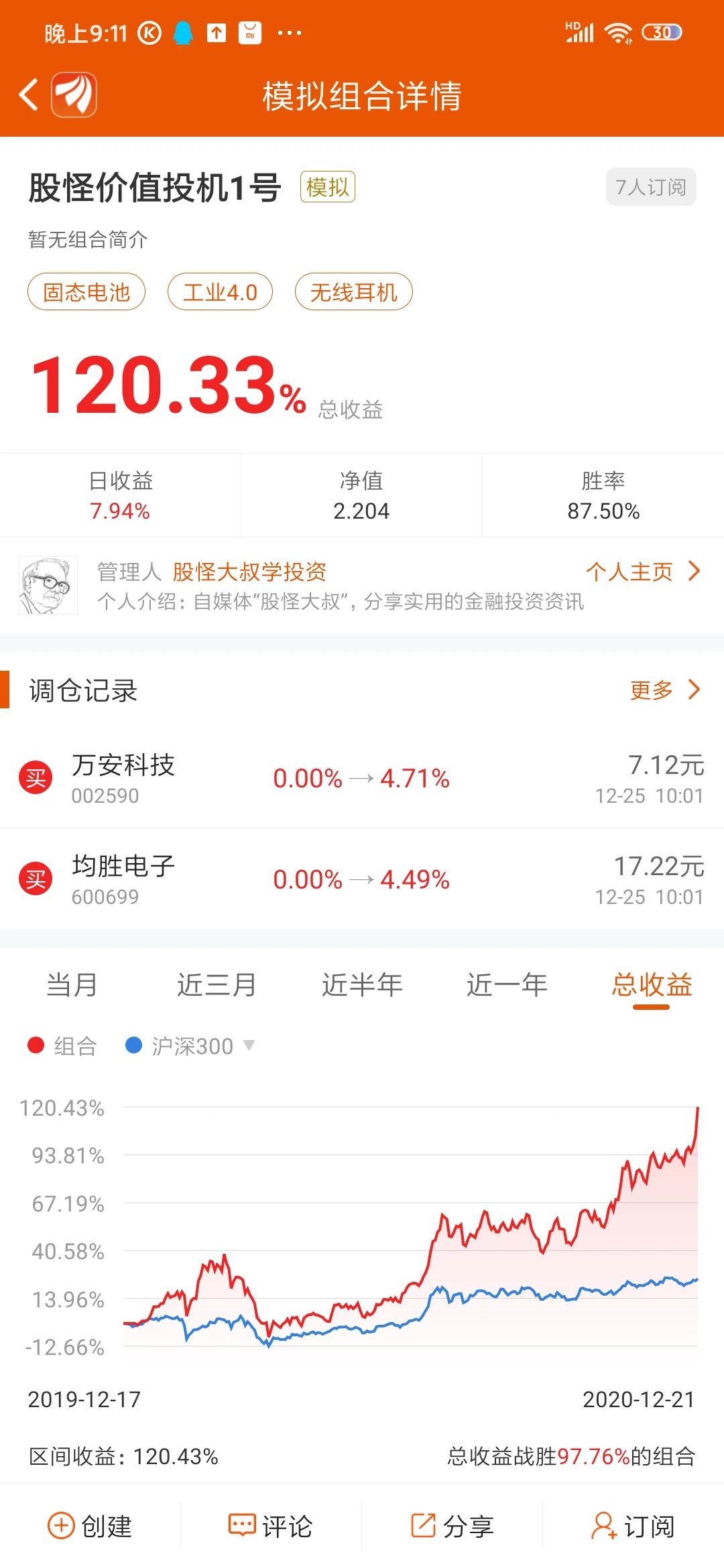
Task: Toggle the 固态电池 tag filter
Action: [x=87, y=291]
